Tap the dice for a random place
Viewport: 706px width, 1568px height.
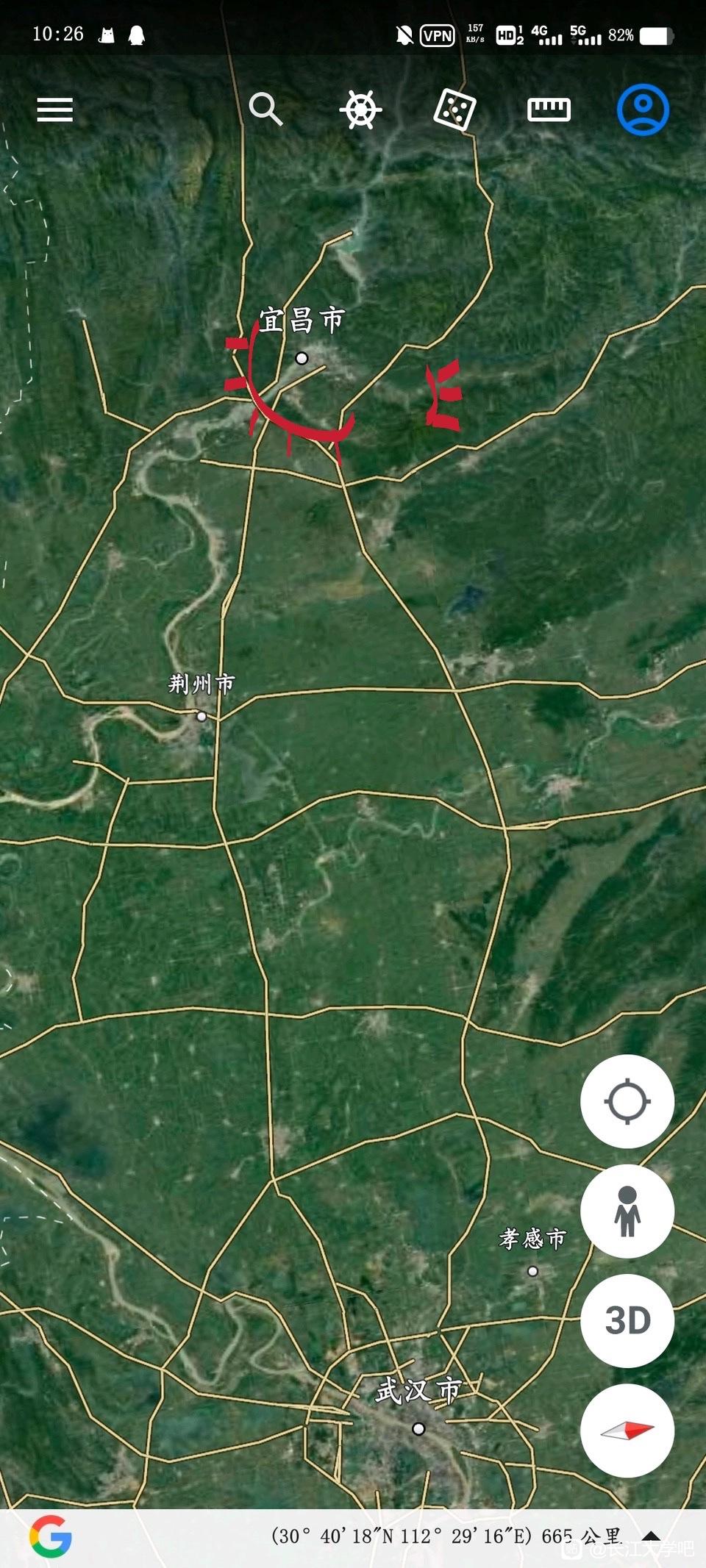click(x=454, y=110)
